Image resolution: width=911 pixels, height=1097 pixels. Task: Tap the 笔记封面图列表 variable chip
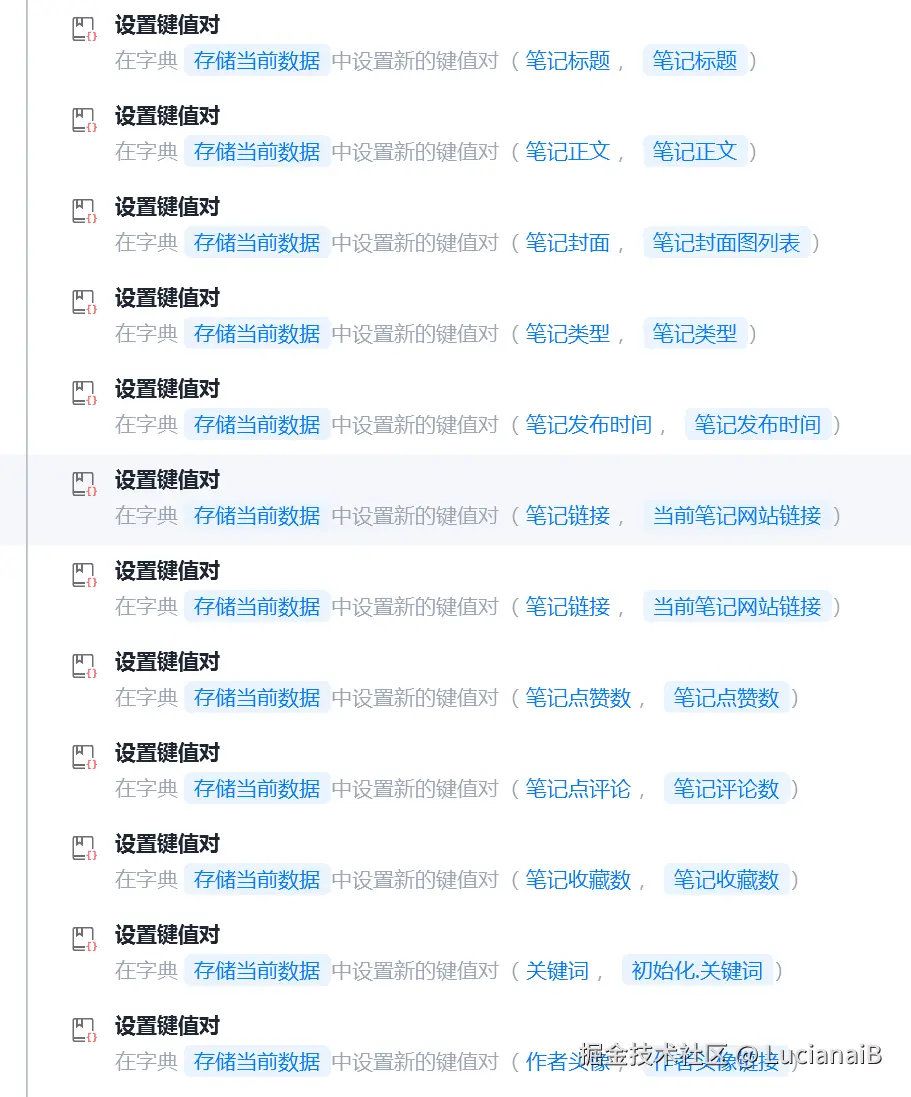pos(726,243)
